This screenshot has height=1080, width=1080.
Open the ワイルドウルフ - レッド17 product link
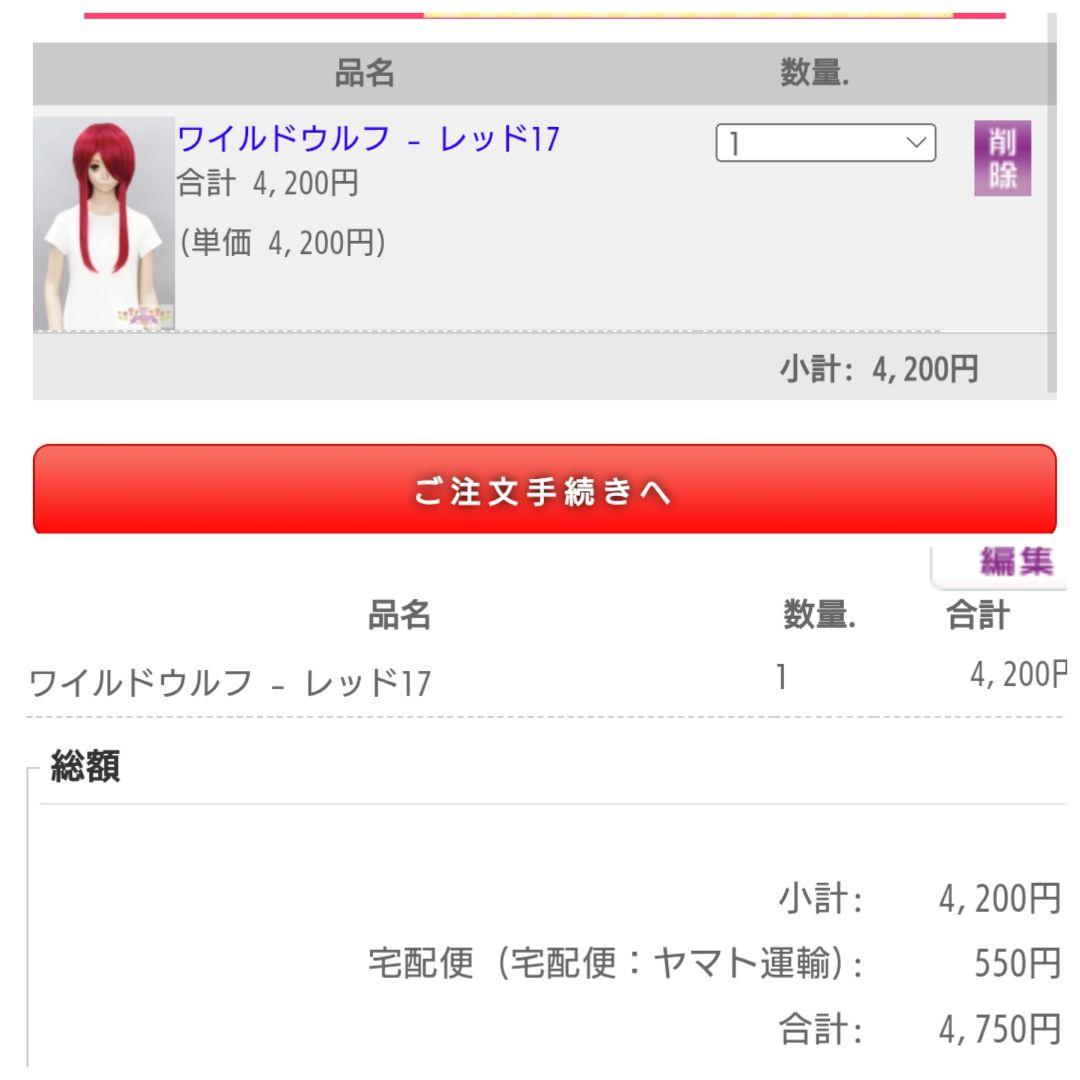(368, 138)
